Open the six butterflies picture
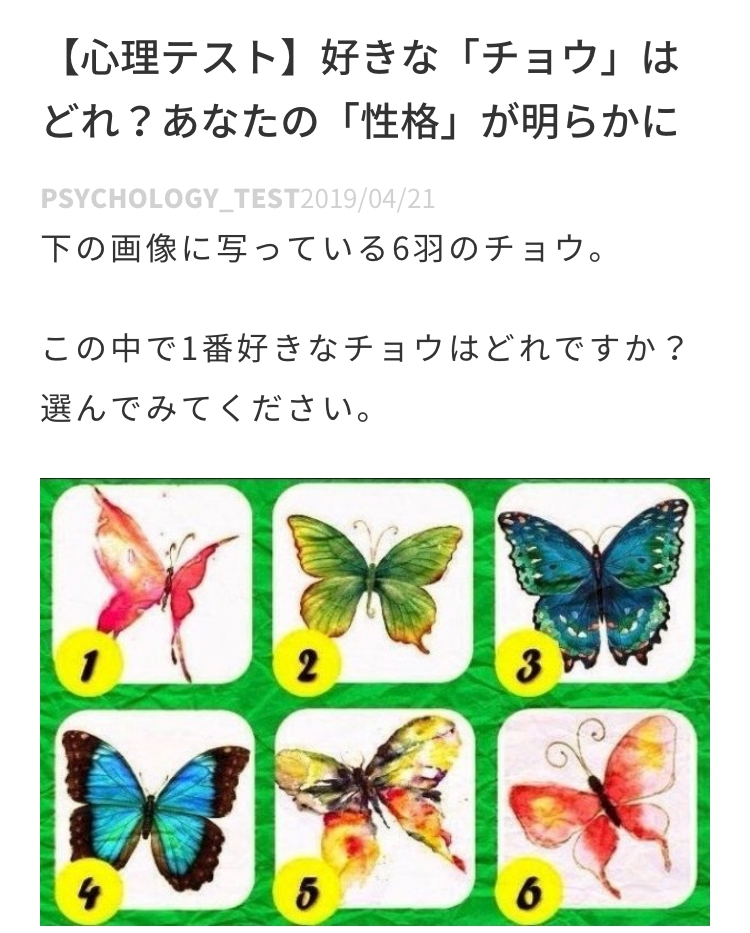 (x=375, y=703)
